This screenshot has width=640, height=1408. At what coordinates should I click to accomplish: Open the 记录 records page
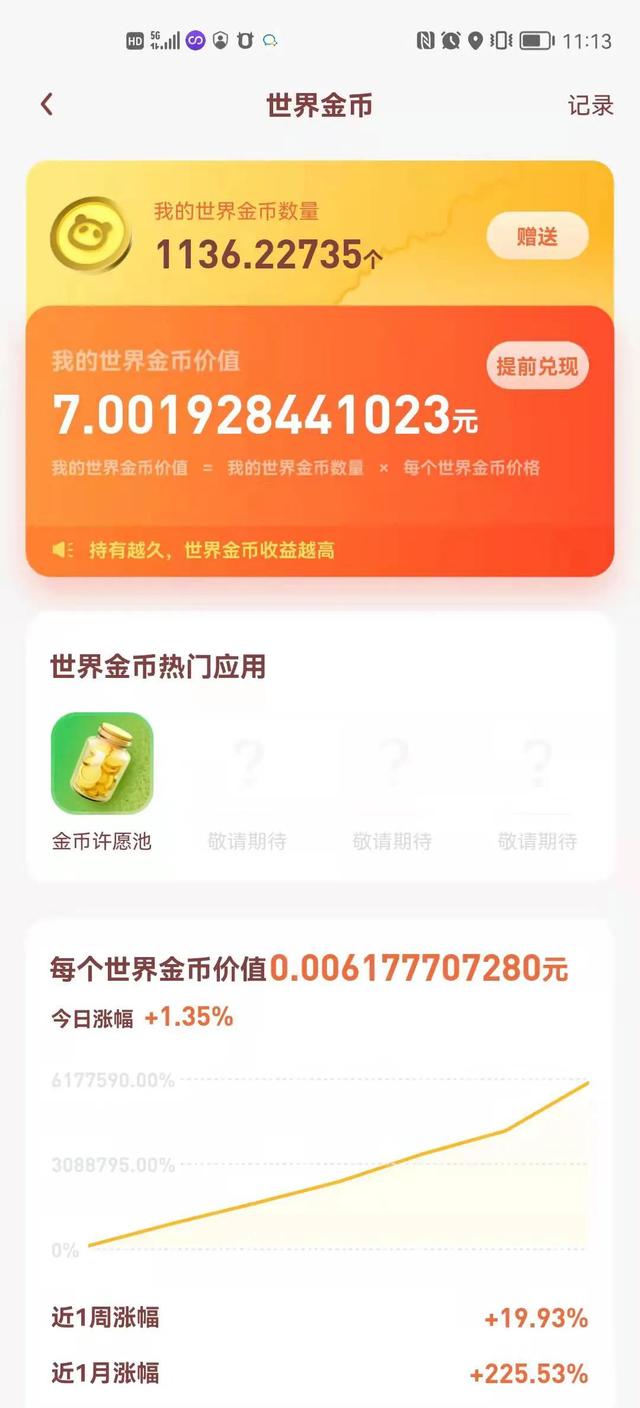click(590, 106)
